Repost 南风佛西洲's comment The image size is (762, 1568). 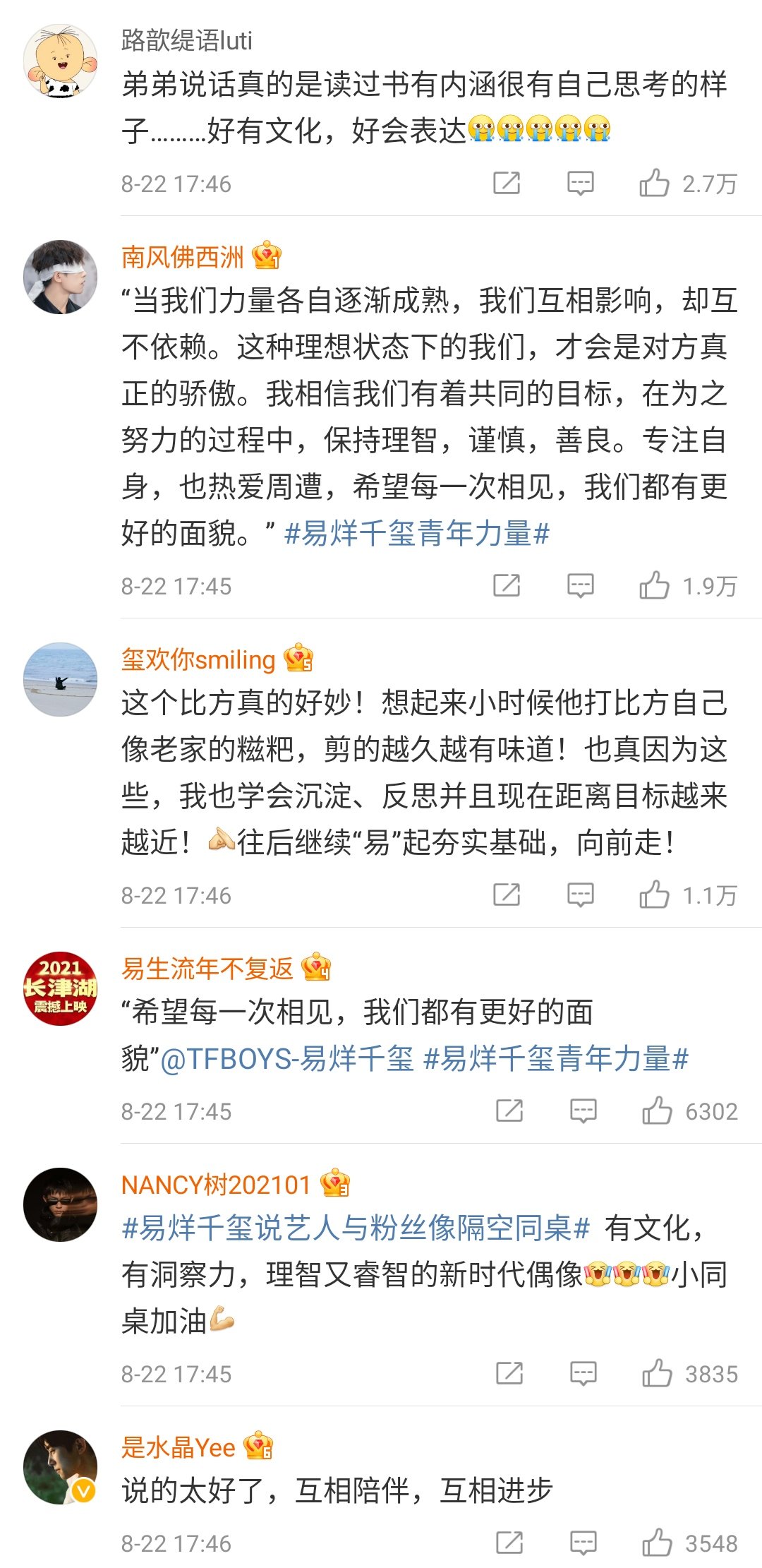507,586
